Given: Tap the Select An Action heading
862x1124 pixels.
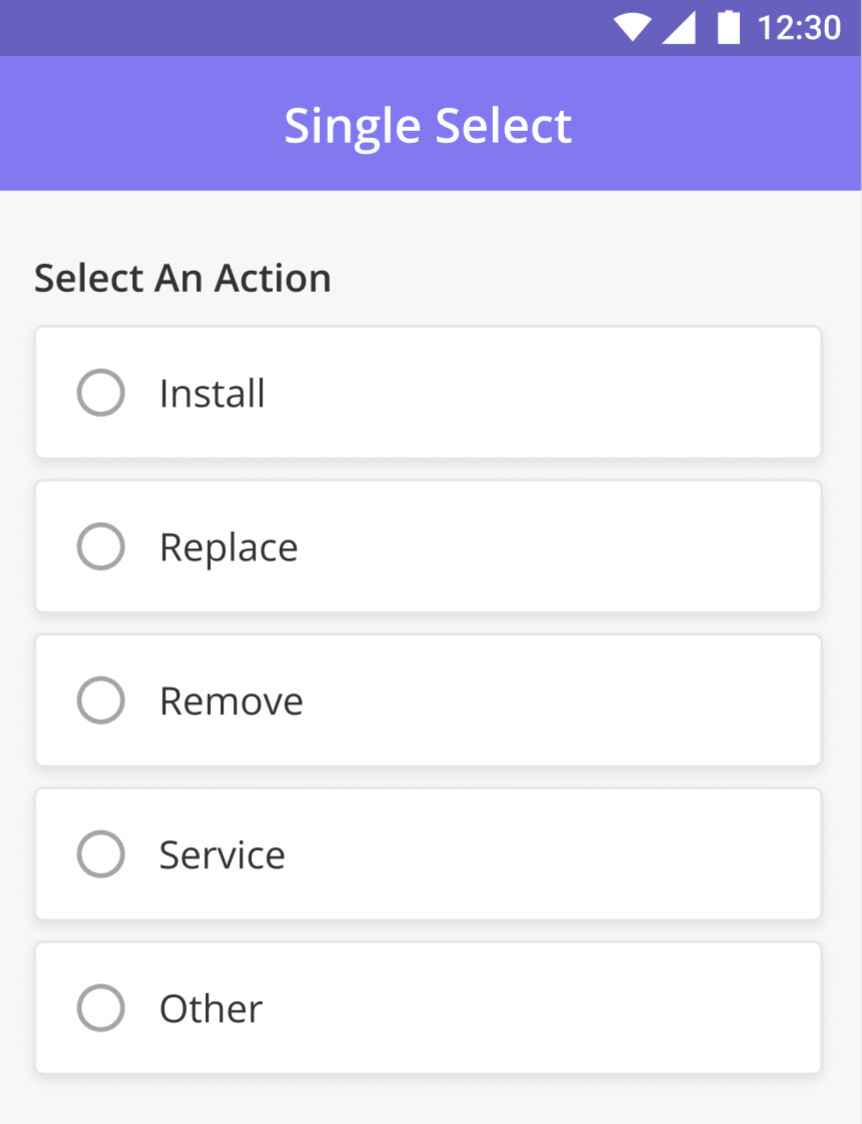Looking at the screenshot, I should 182,278.
